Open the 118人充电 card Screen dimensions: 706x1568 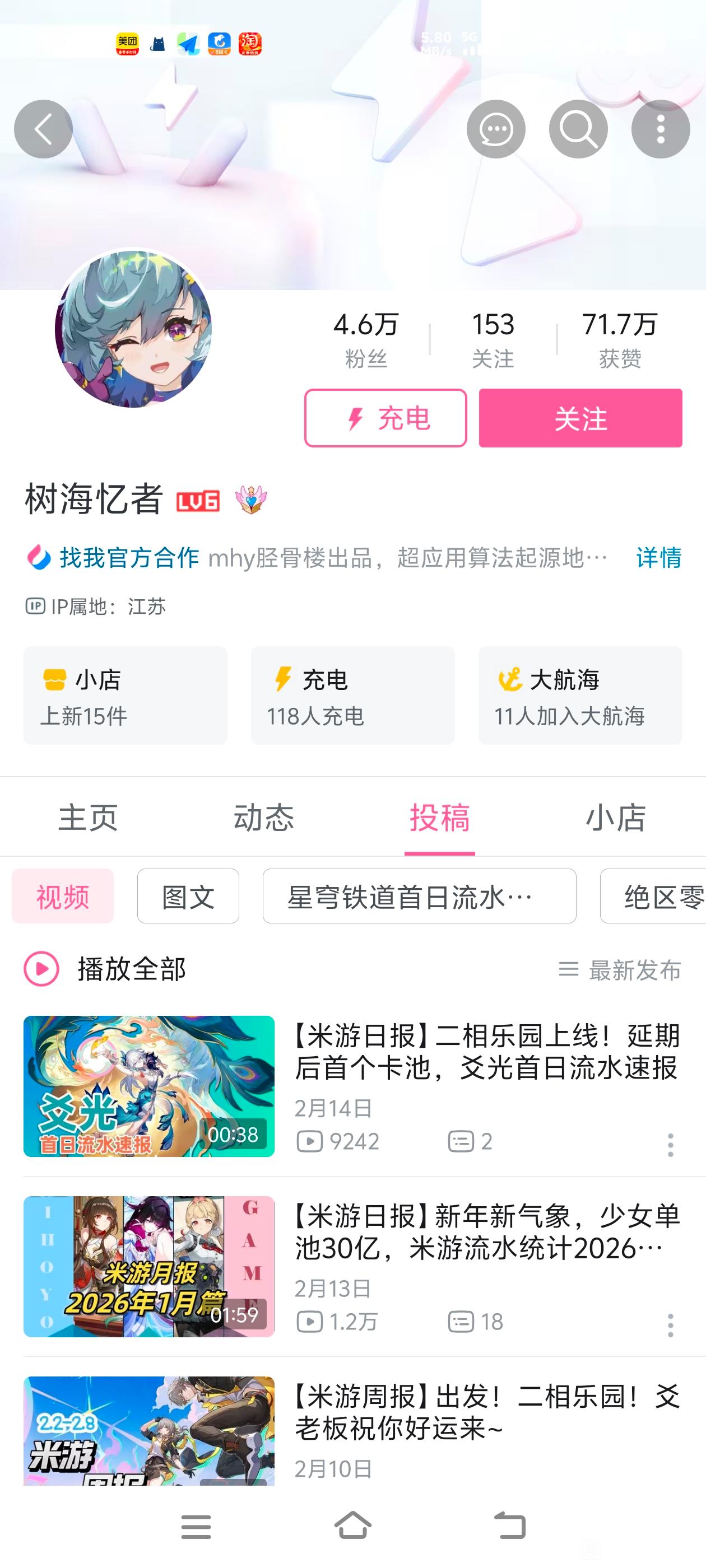point(352,695)
